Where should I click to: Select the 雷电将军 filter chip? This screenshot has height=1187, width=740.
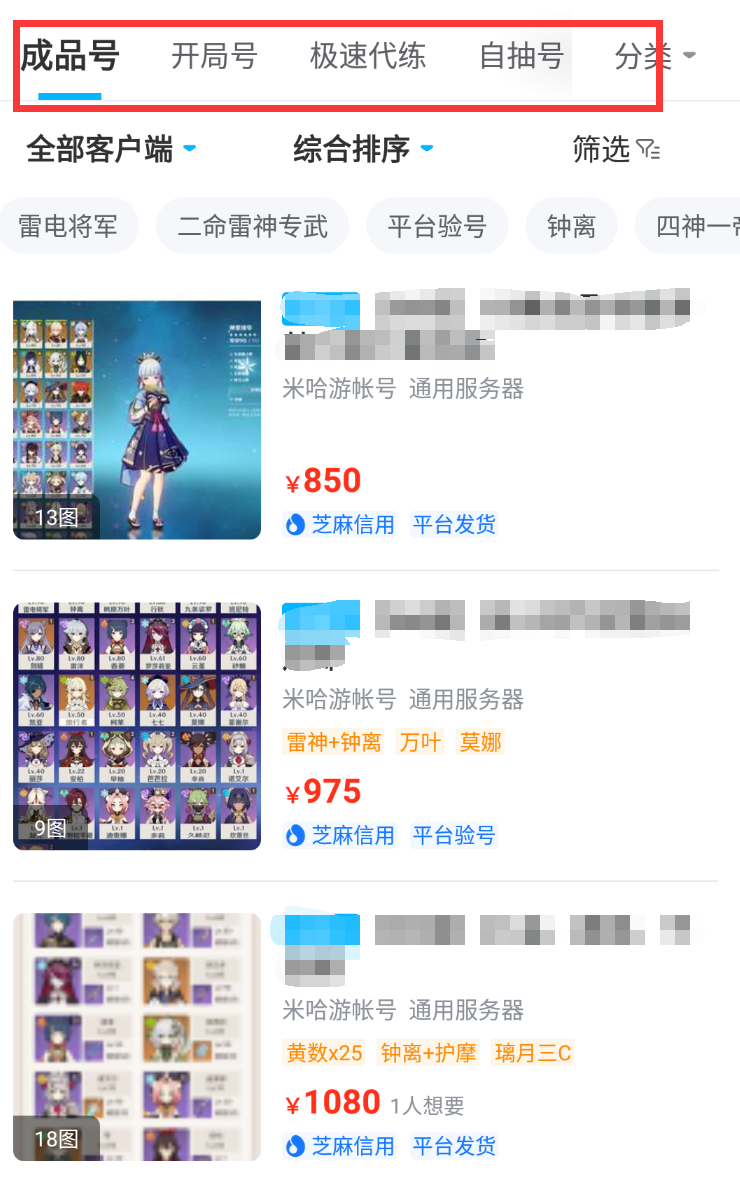pos(68,226)
